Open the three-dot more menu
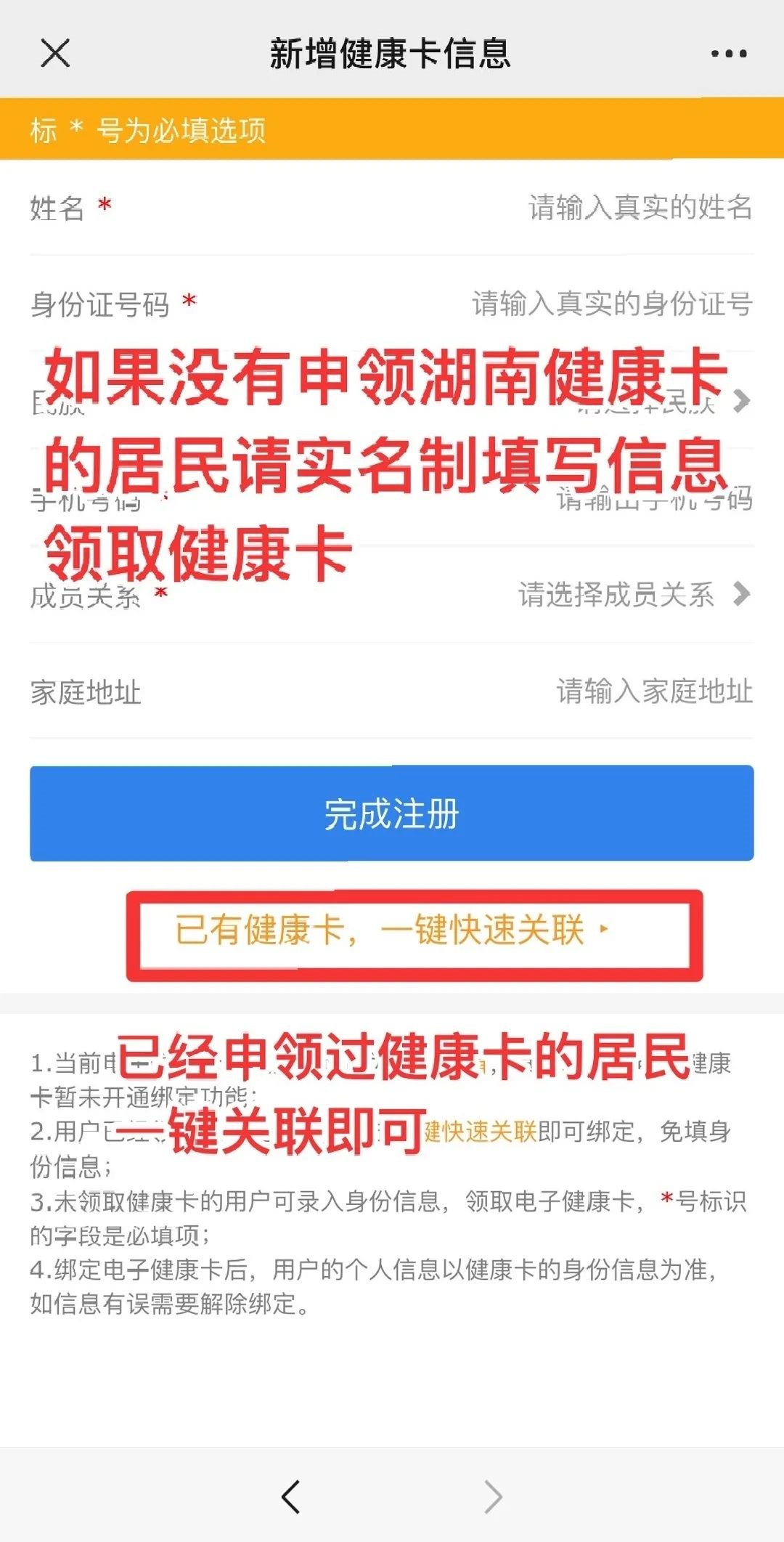784x1542 pixels. click(x=728, y=54)
